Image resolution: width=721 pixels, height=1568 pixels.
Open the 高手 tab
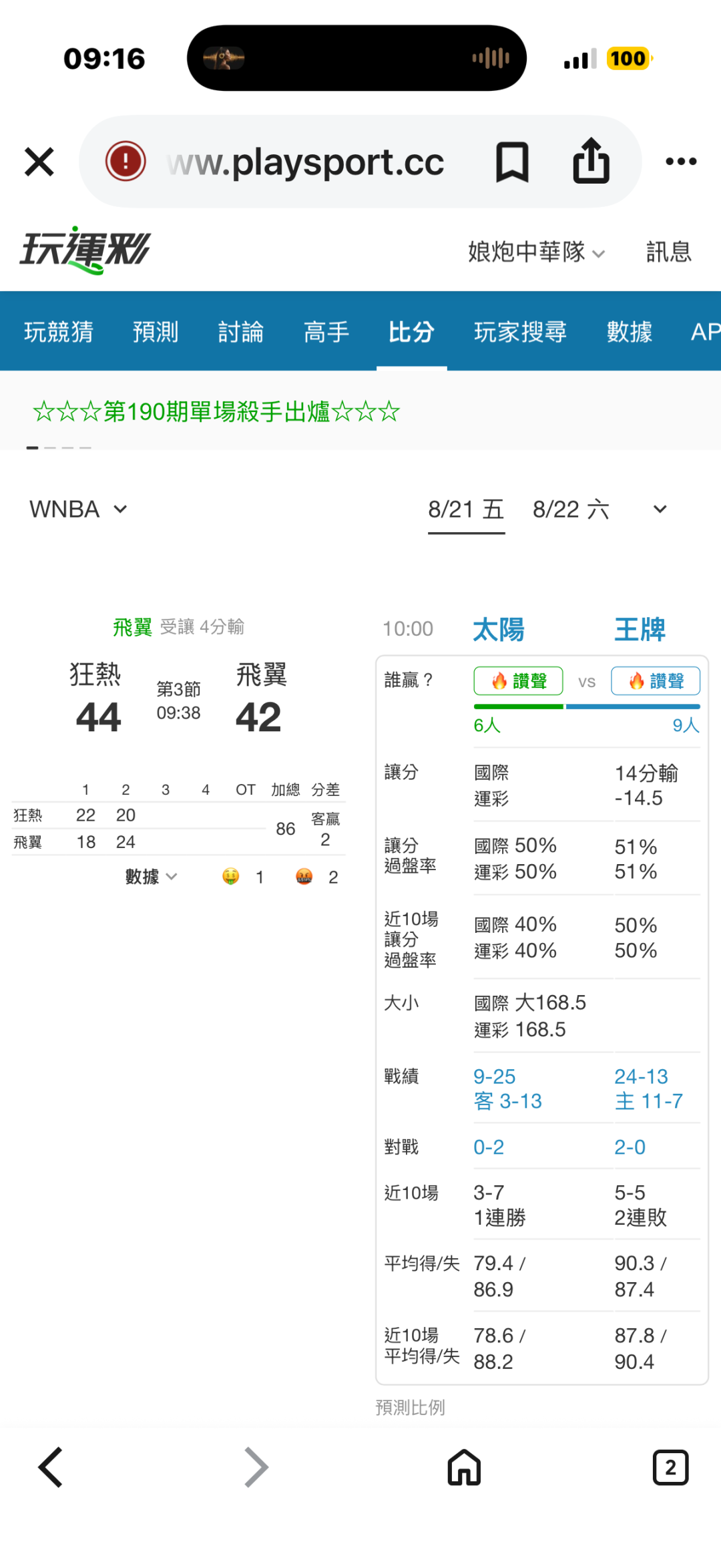326,331
